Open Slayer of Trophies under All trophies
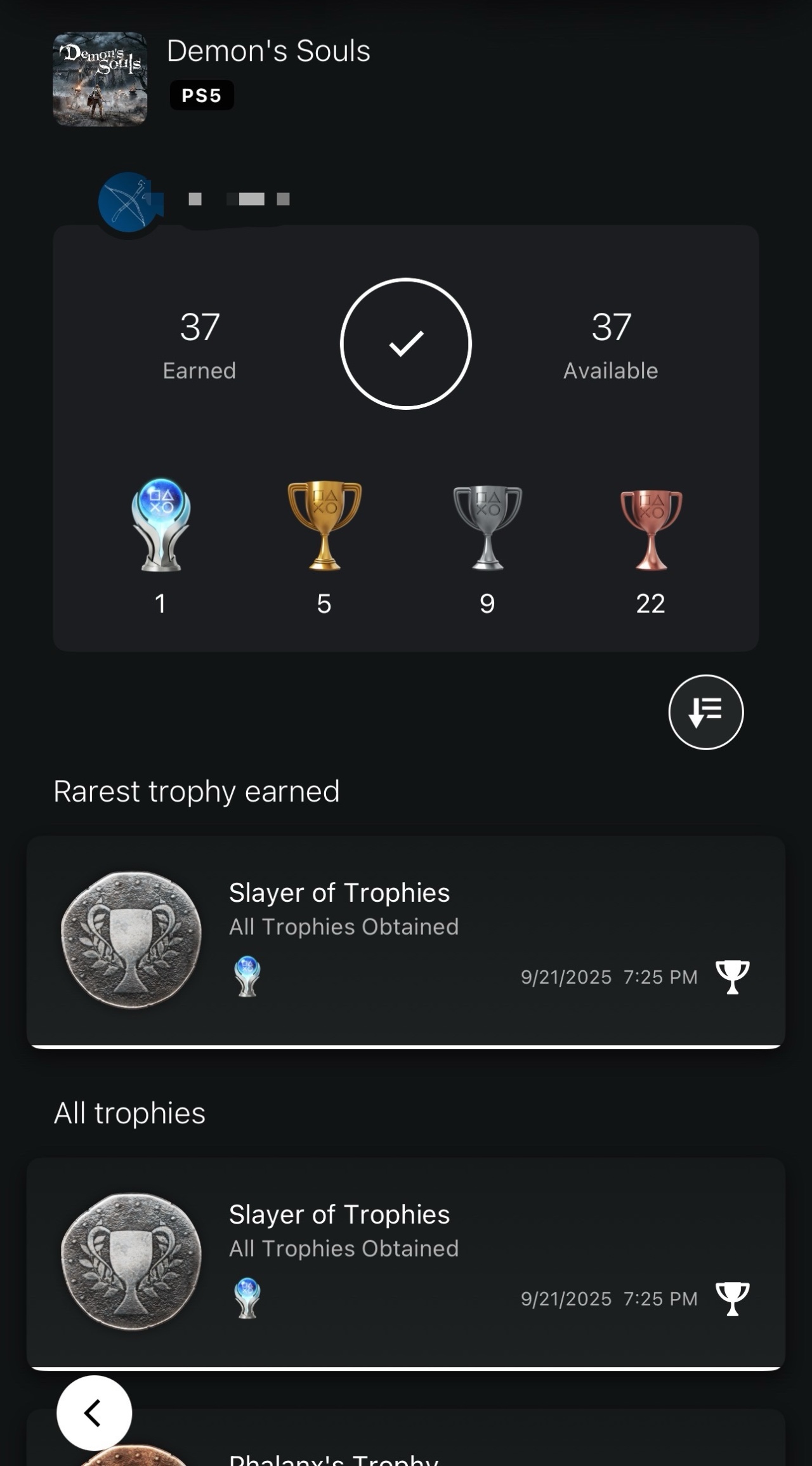This screenshot has width=812, height=1466. pyautogui.click(x=406, y=1262)
